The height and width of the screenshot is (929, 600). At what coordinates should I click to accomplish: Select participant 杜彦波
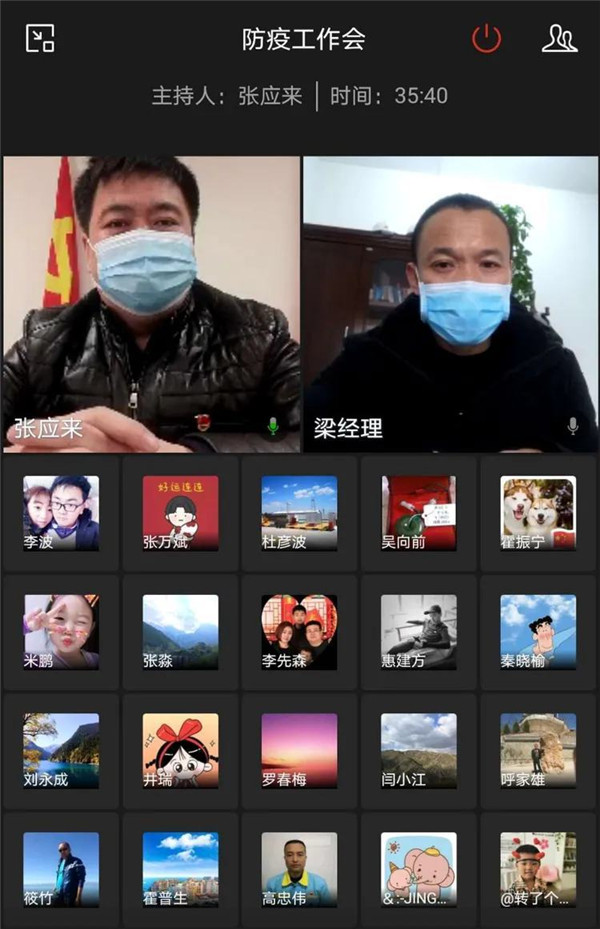pyautogui.click(x=299, y=513)
